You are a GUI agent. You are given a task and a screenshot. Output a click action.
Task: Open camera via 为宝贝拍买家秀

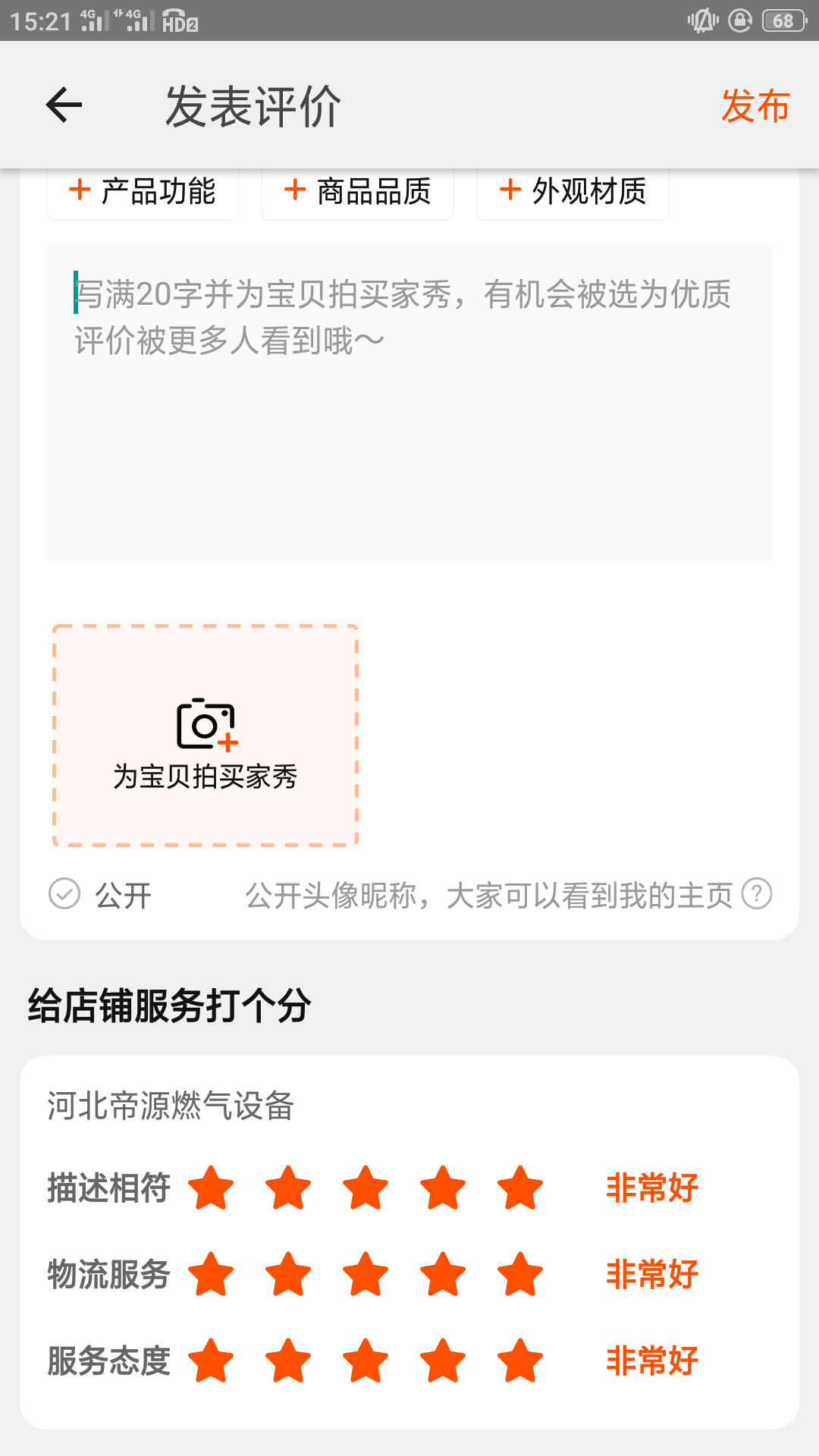[x=206, y=735]
